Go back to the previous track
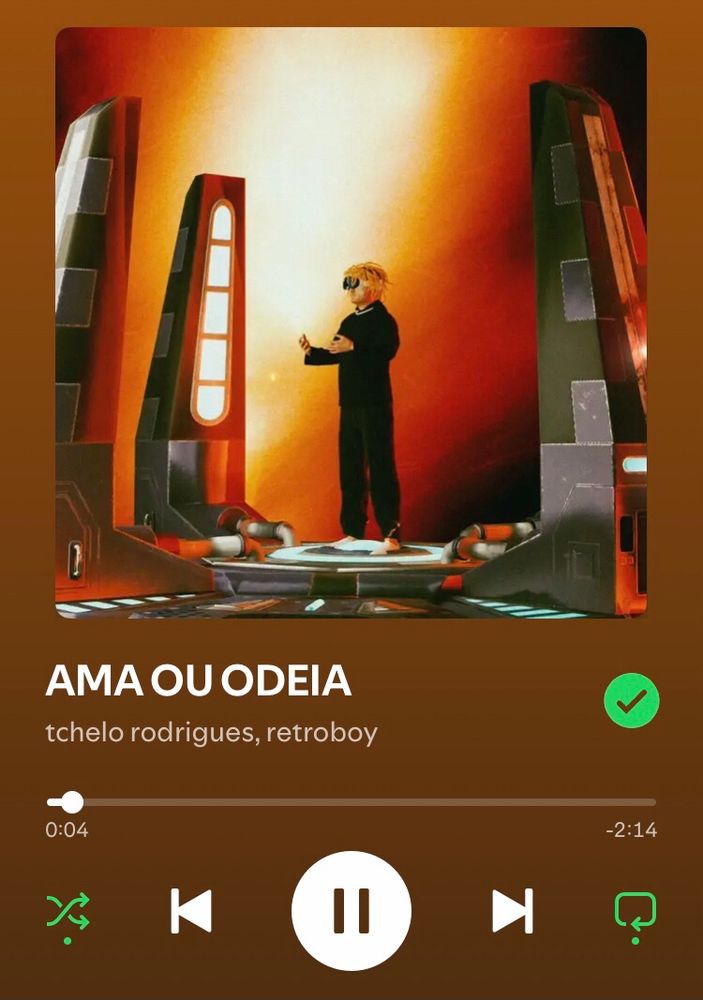Screen dimensions: 703x1000 point(191,911)
